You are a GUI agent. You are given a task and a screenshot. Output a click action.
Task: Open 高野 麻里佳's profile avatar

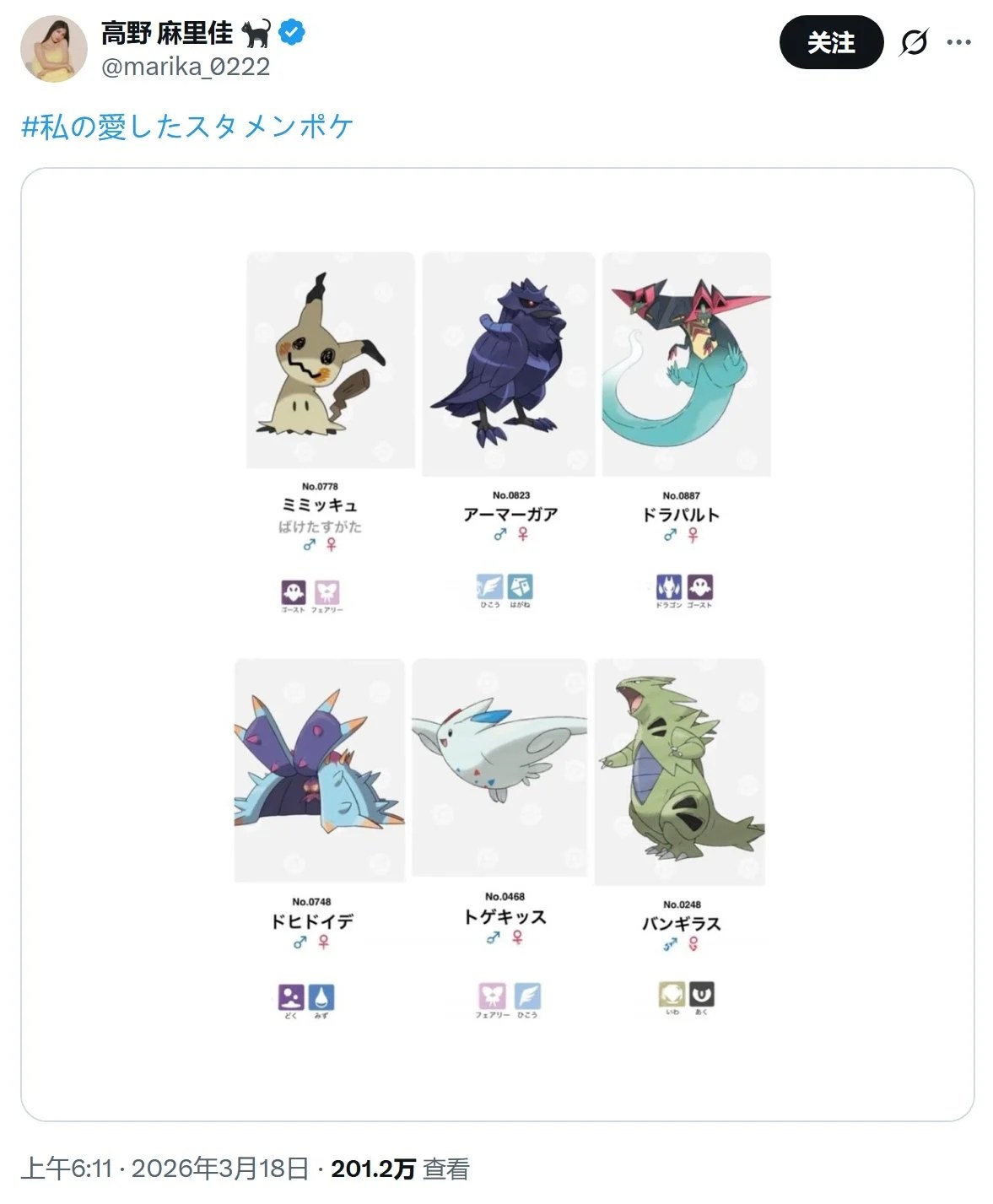(53, 48)
